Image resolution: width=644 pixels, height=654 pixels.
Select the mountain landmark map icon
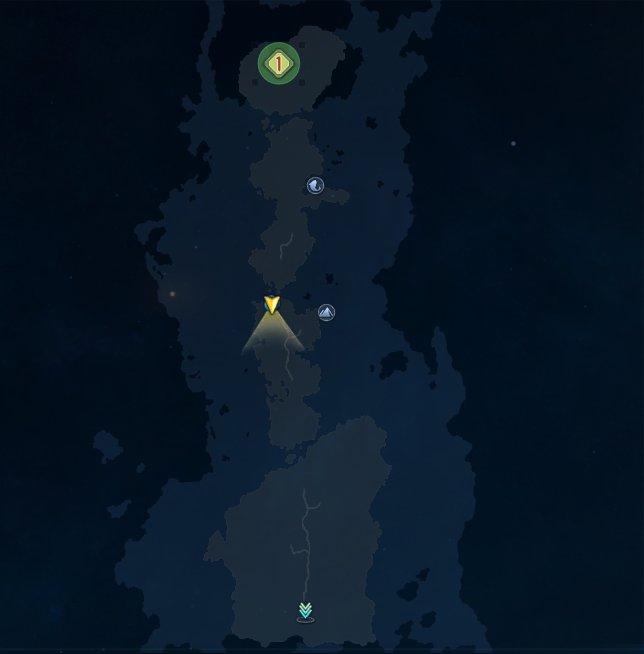tap(326, 313)
